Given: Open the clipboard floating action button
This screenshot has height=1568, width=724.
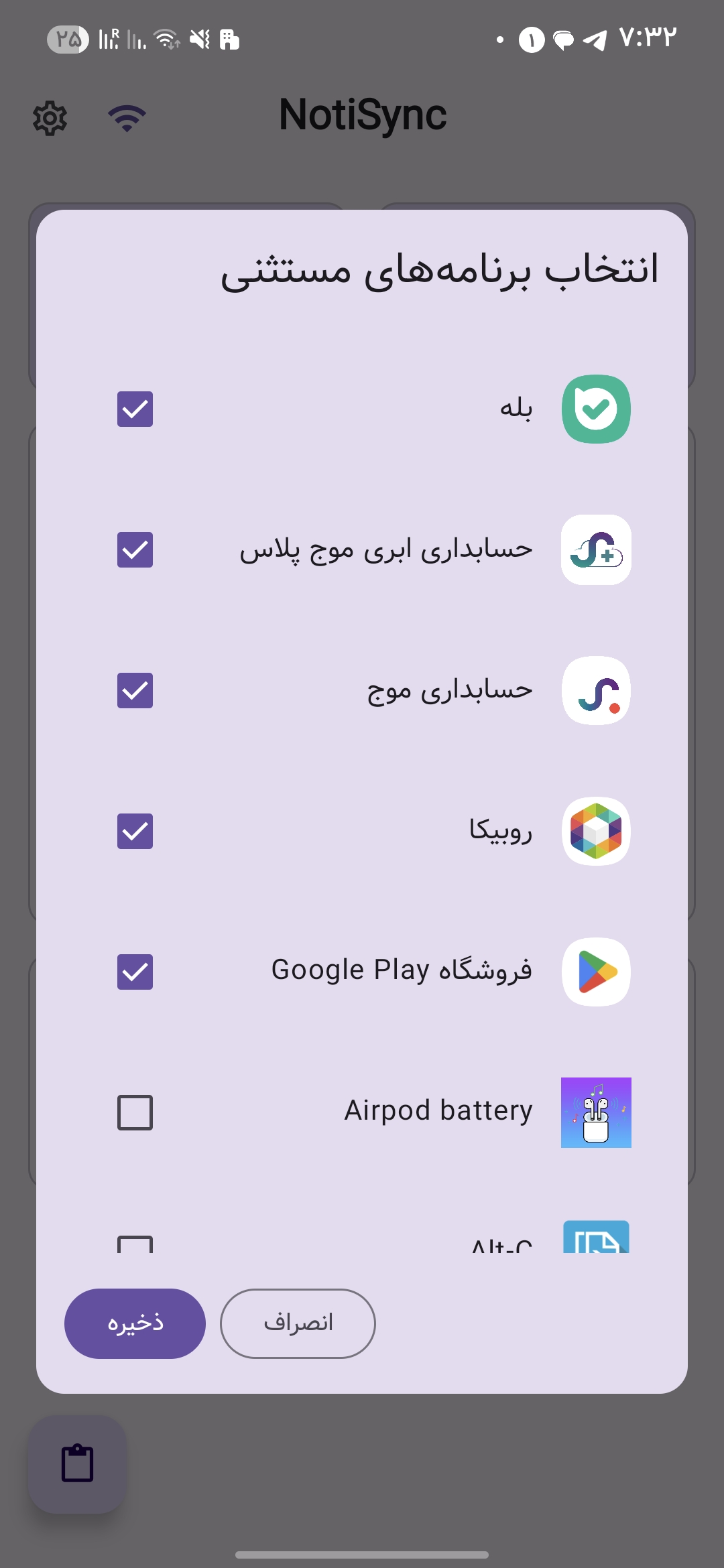Looking at the screenshot, I should coord(77,1464).
